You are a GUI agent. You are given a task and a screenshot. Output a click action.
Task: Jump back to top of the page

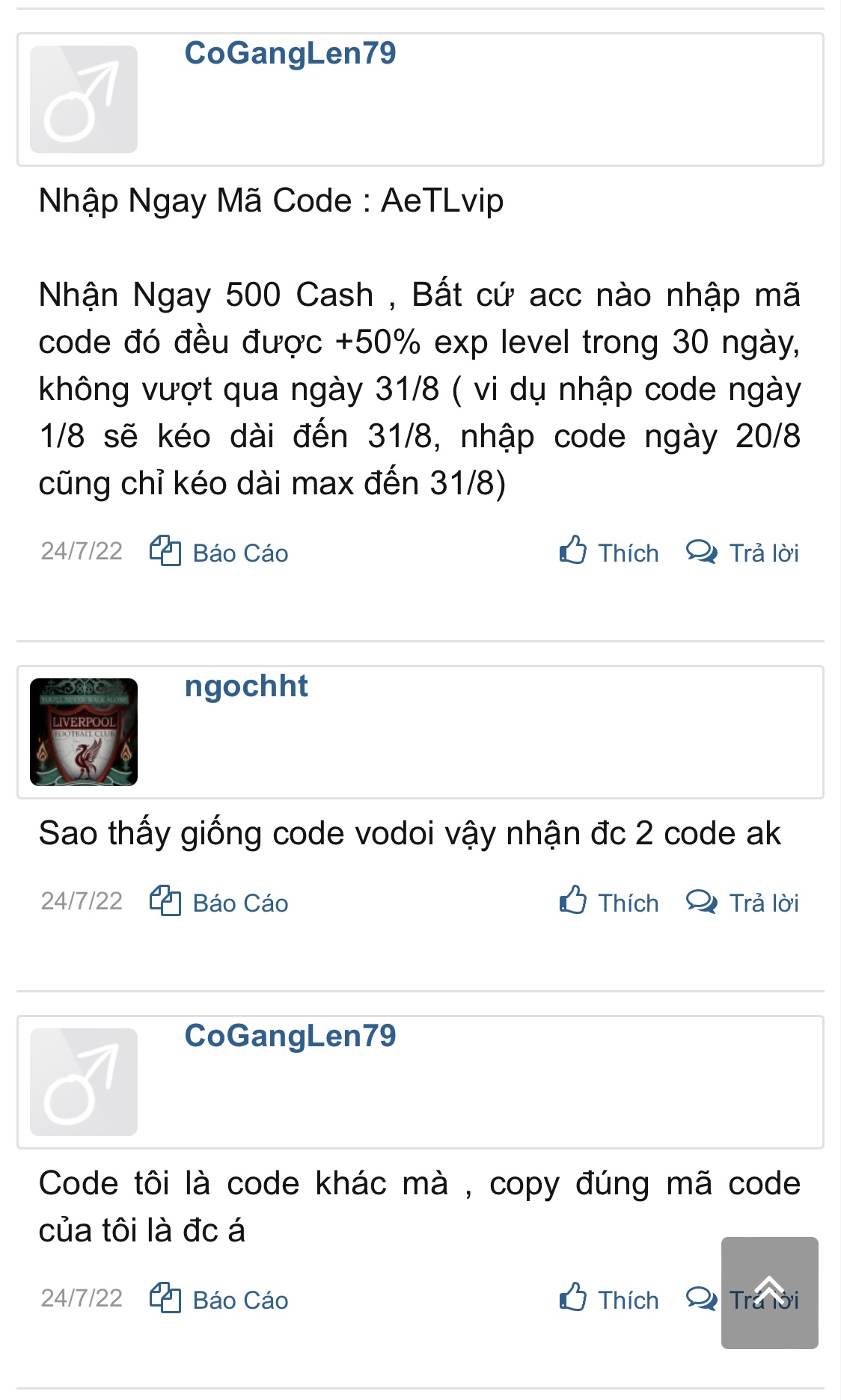click(x=769, y=1292)
